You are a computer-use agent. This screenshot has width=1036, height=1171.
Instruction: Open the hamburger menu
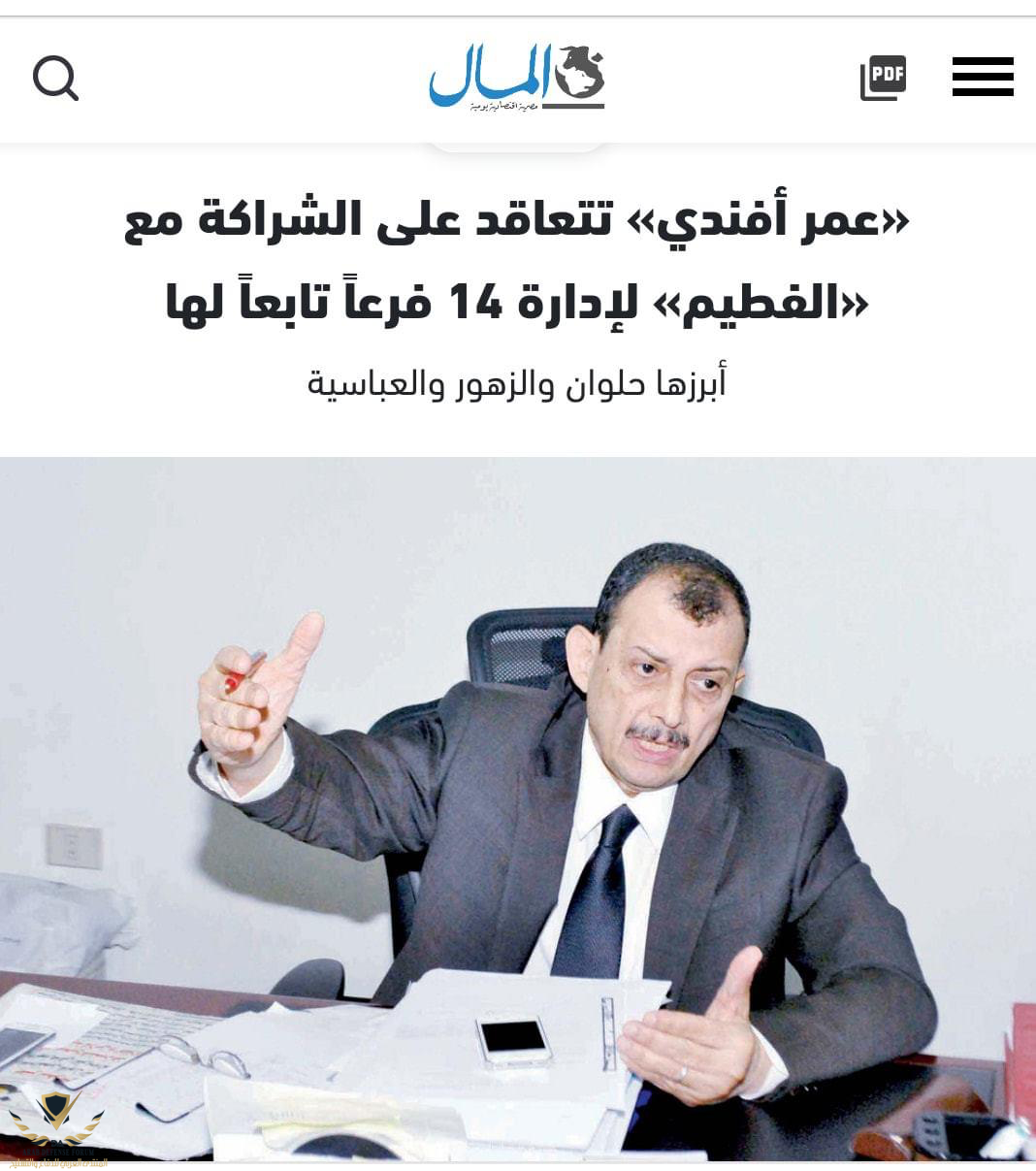tap(982, 78)
